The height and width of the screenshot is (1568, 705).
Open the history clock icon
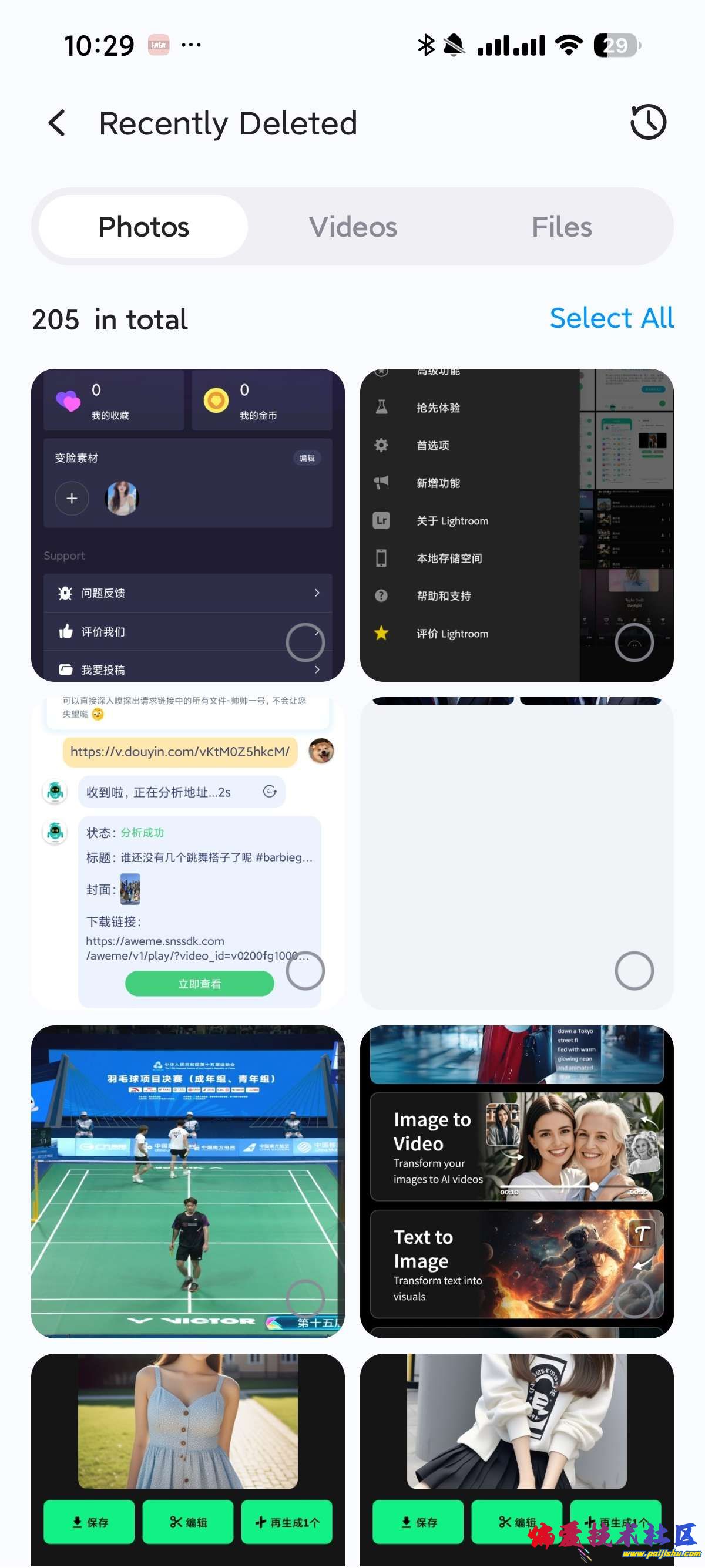[x=648, y=122]
